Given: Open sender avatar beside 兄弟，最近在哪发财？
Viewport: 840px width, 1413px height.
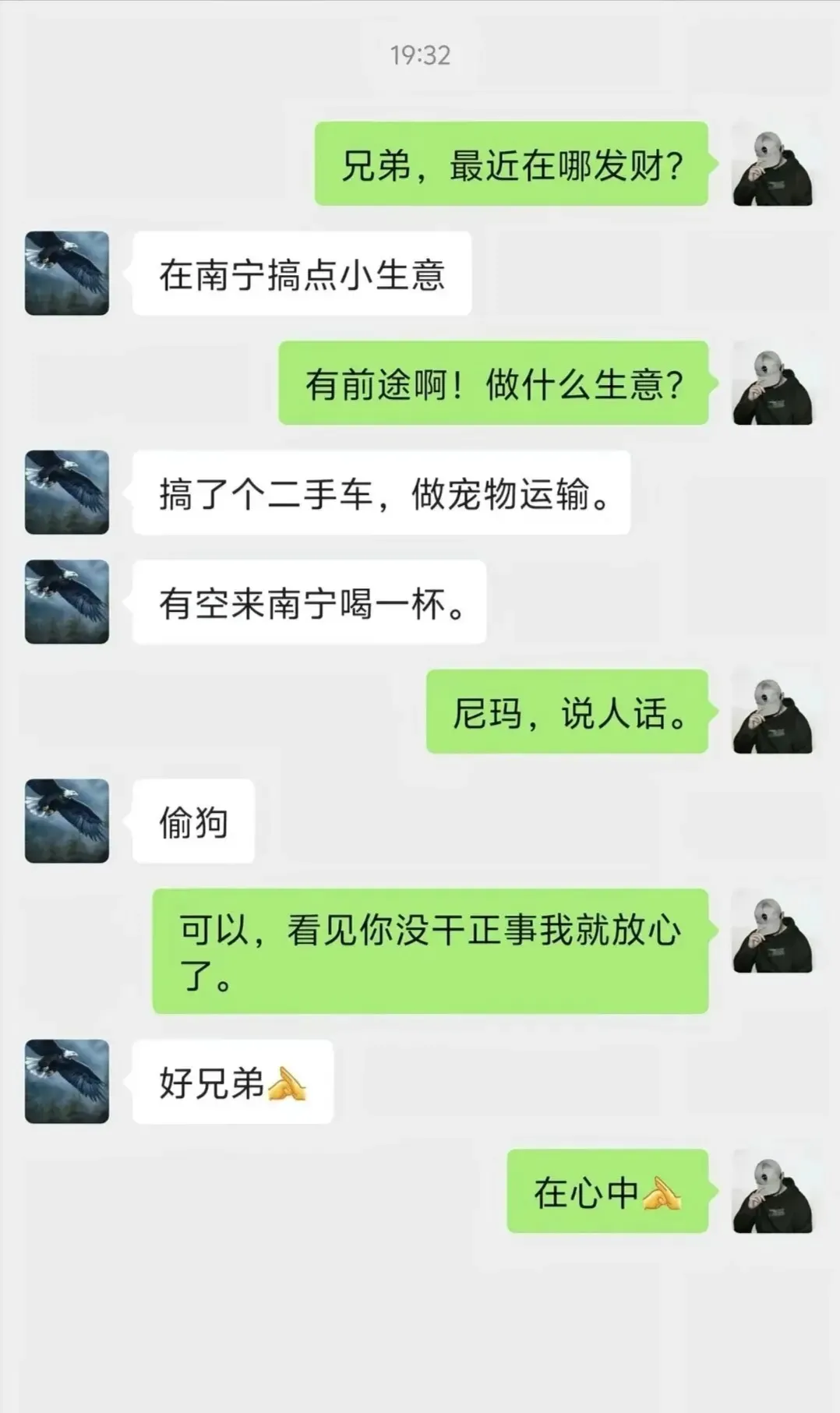Looking at the screenshot, I should 772,164.
